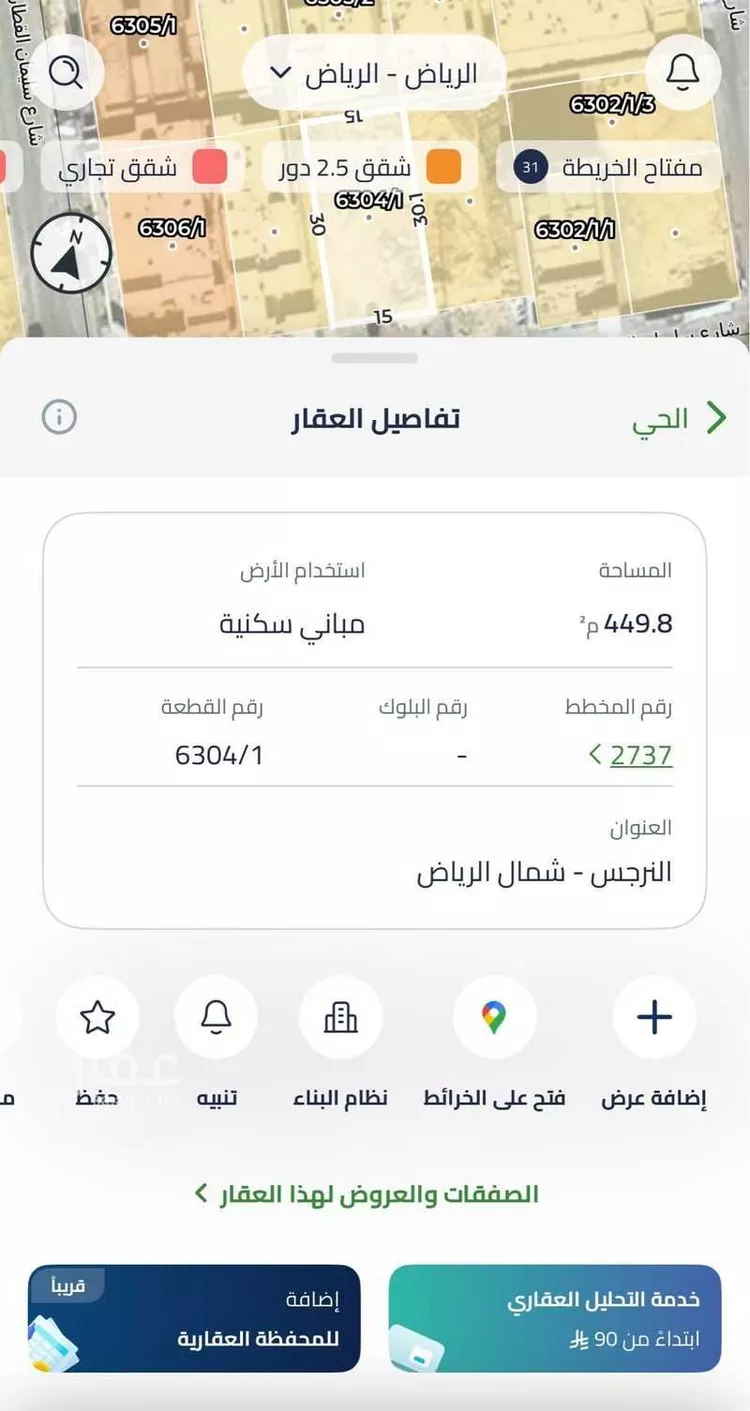750x1411 pixels.
Task: Open the property in Google Maps via فتح على الخرائط
Action: 494,1017
